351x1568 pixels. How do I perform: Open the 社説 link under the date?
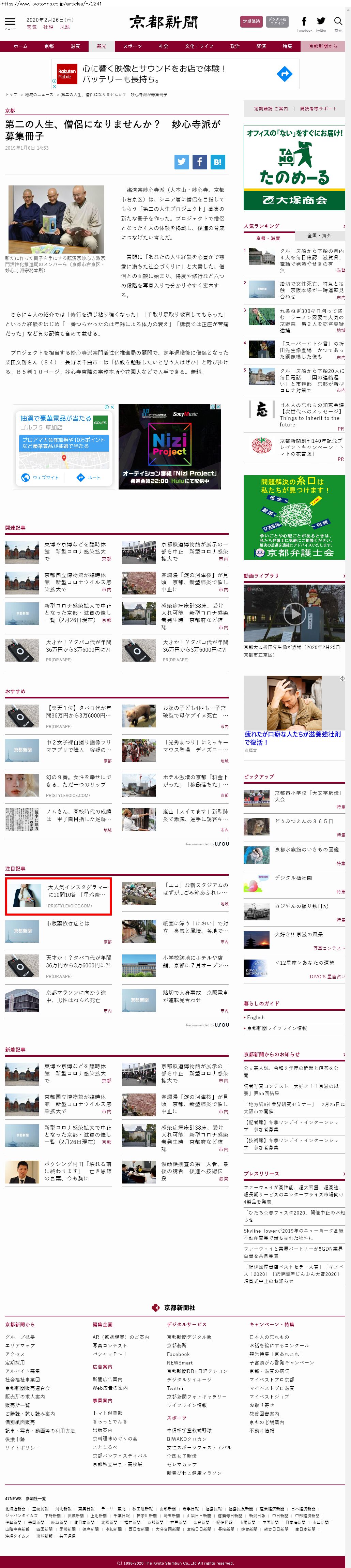coord(48,27)
